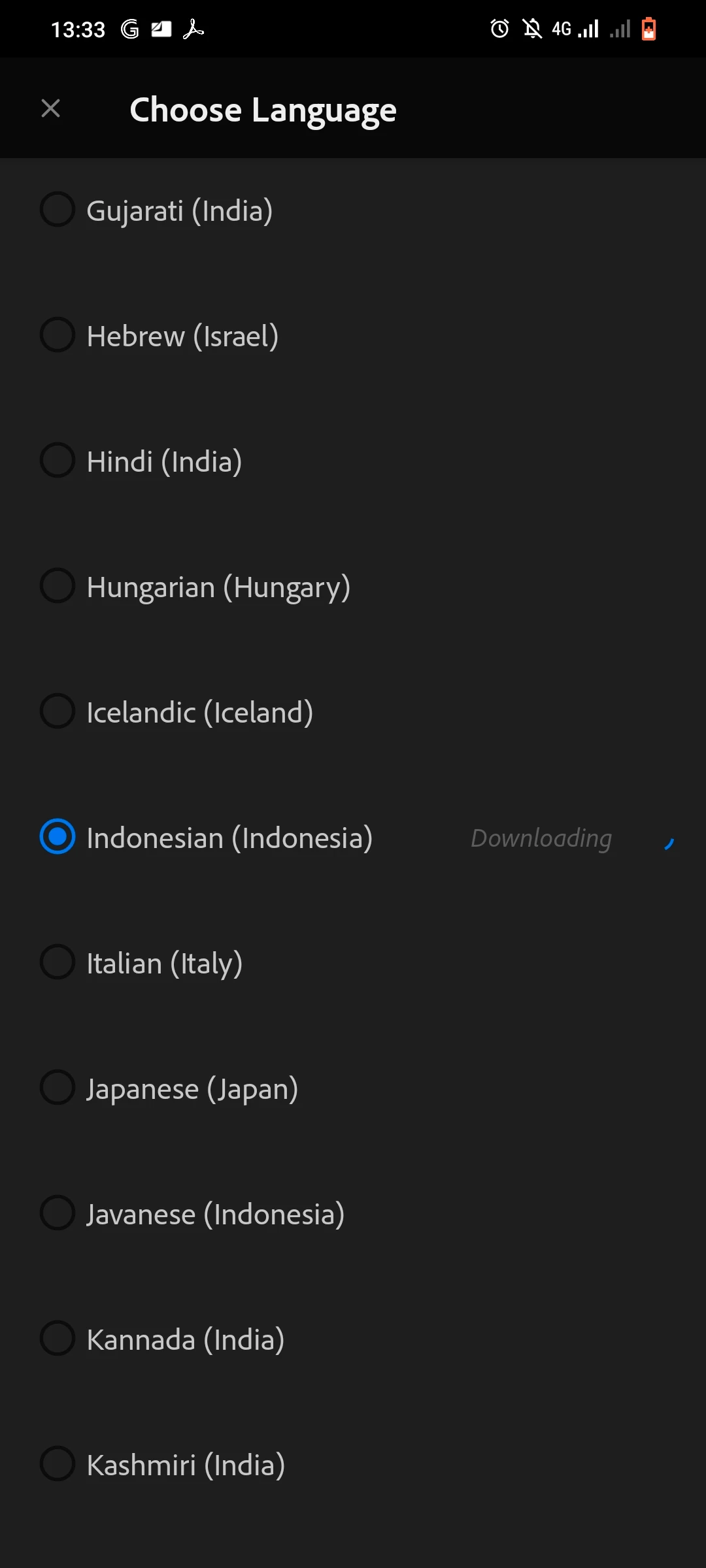Select Gujarati (India) language

pyautogui.click(x=58, y=210)
